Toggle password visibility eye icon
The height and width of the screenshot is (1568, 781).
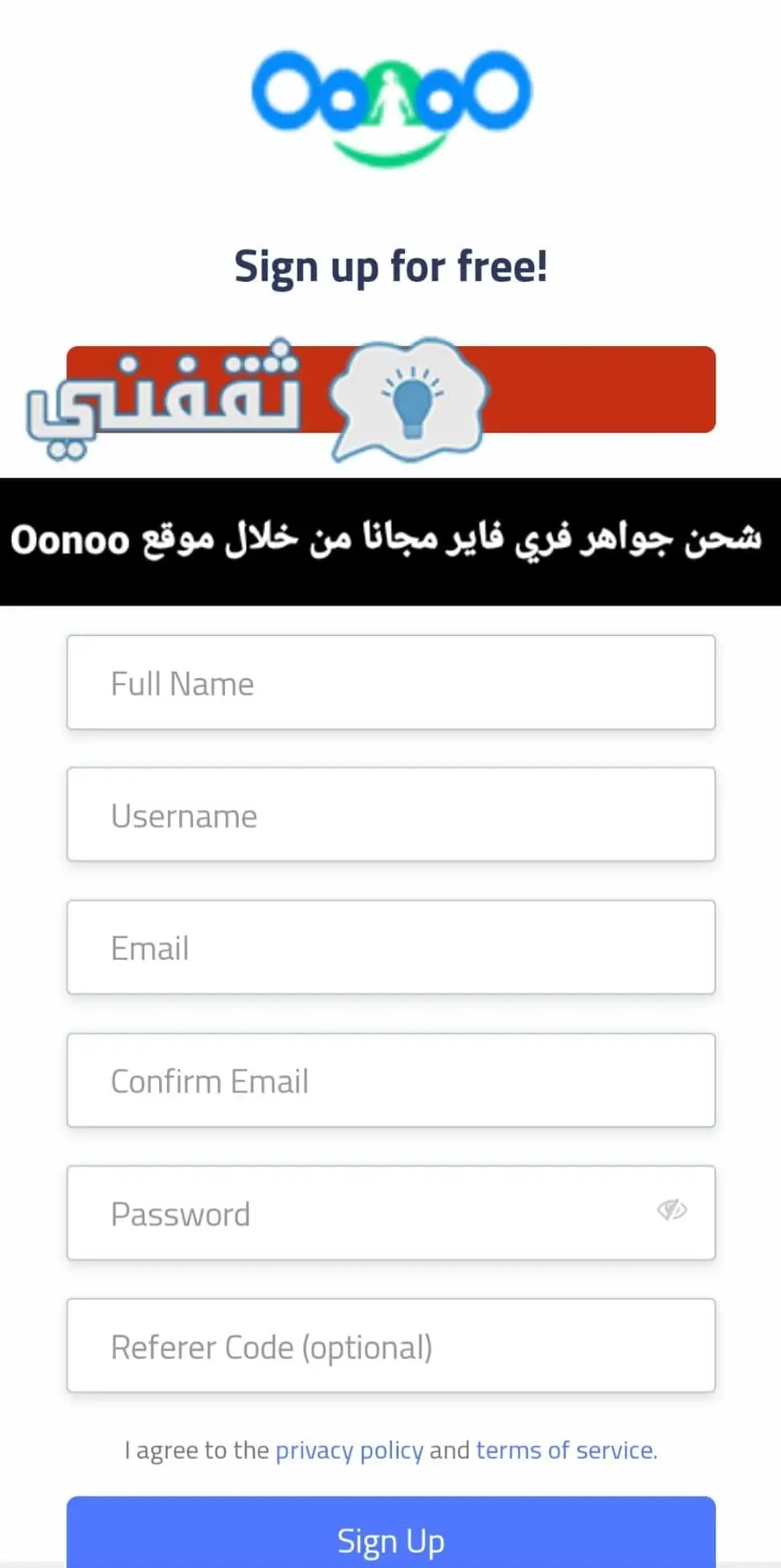[x=672, y=1210]
